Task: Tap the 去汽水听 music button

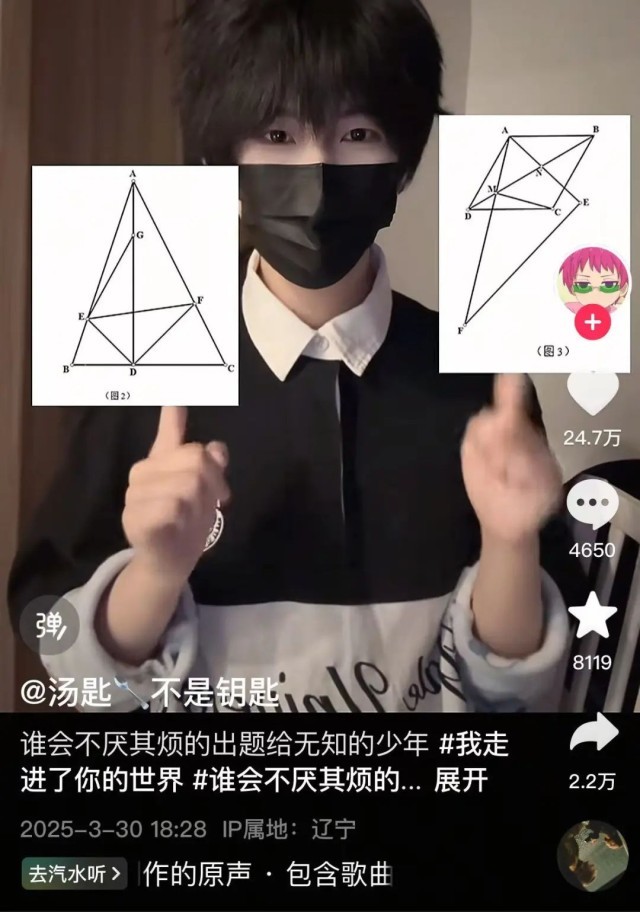Action: 75,873
